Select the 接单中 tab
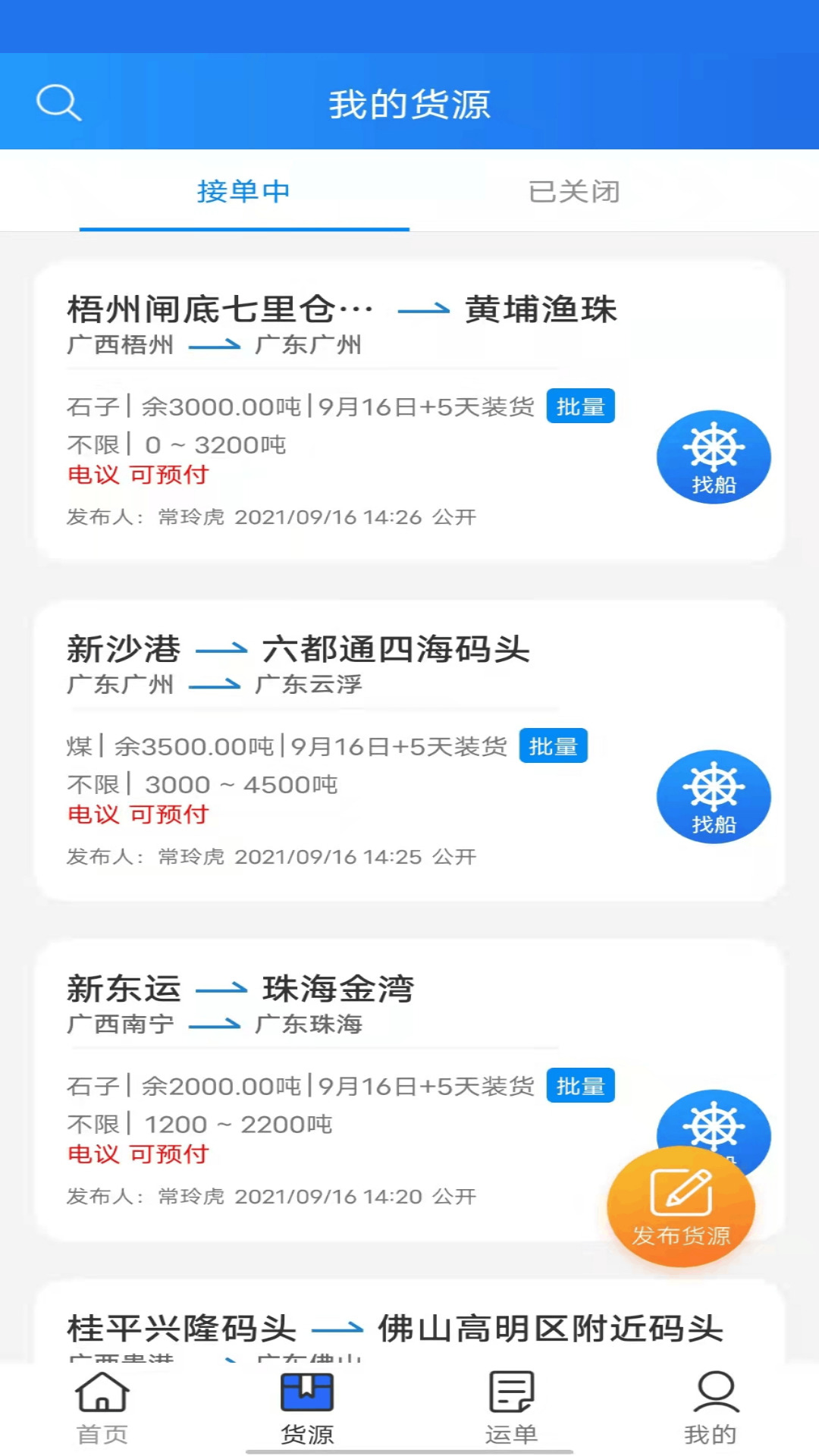Image resolution: width=819 pixels, height=1456 pixels. coord(244,192)
